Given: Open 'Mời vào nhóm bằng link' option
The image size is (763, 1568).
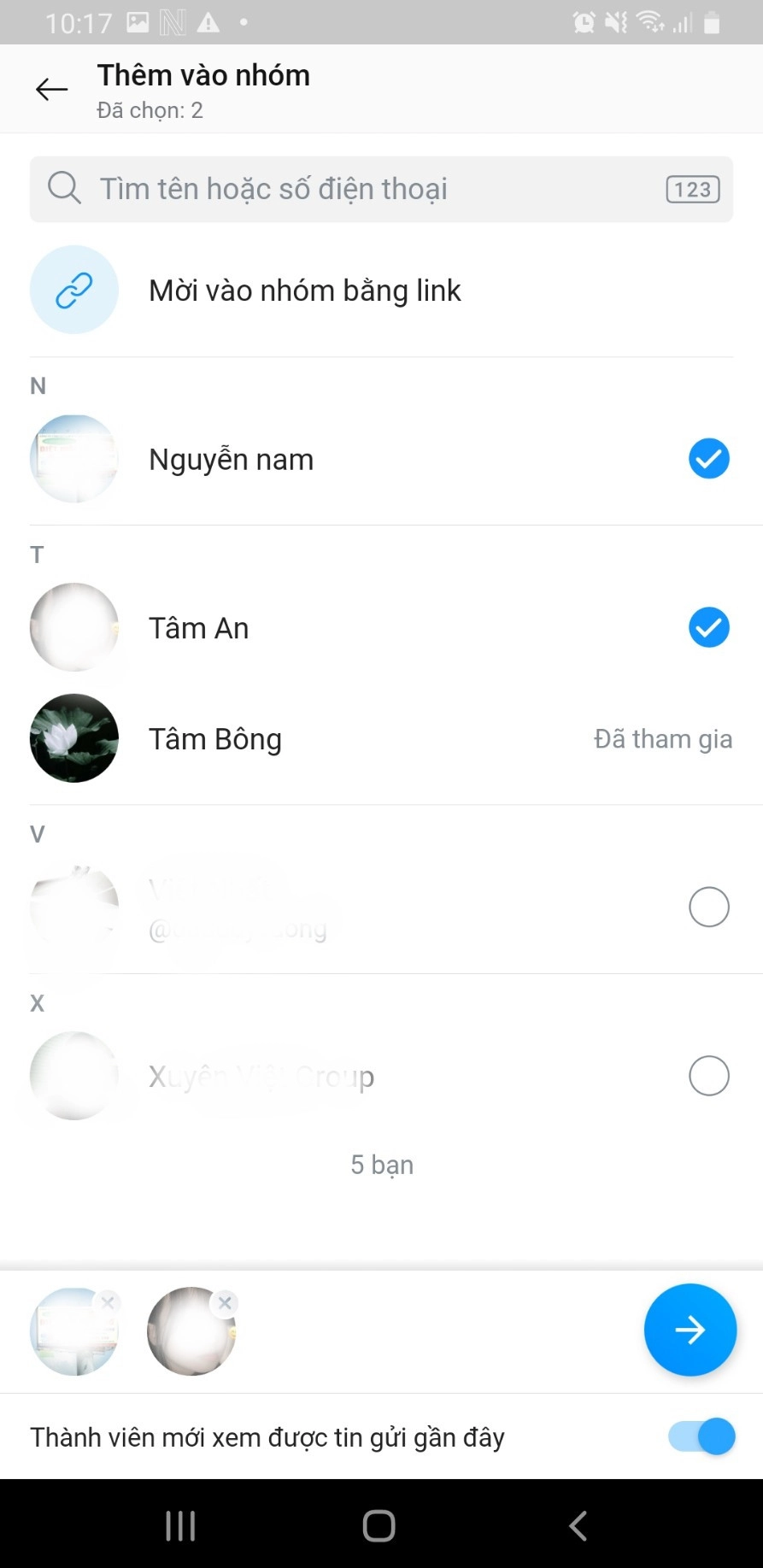Looking at the screenshot, I should coord(305,290).
